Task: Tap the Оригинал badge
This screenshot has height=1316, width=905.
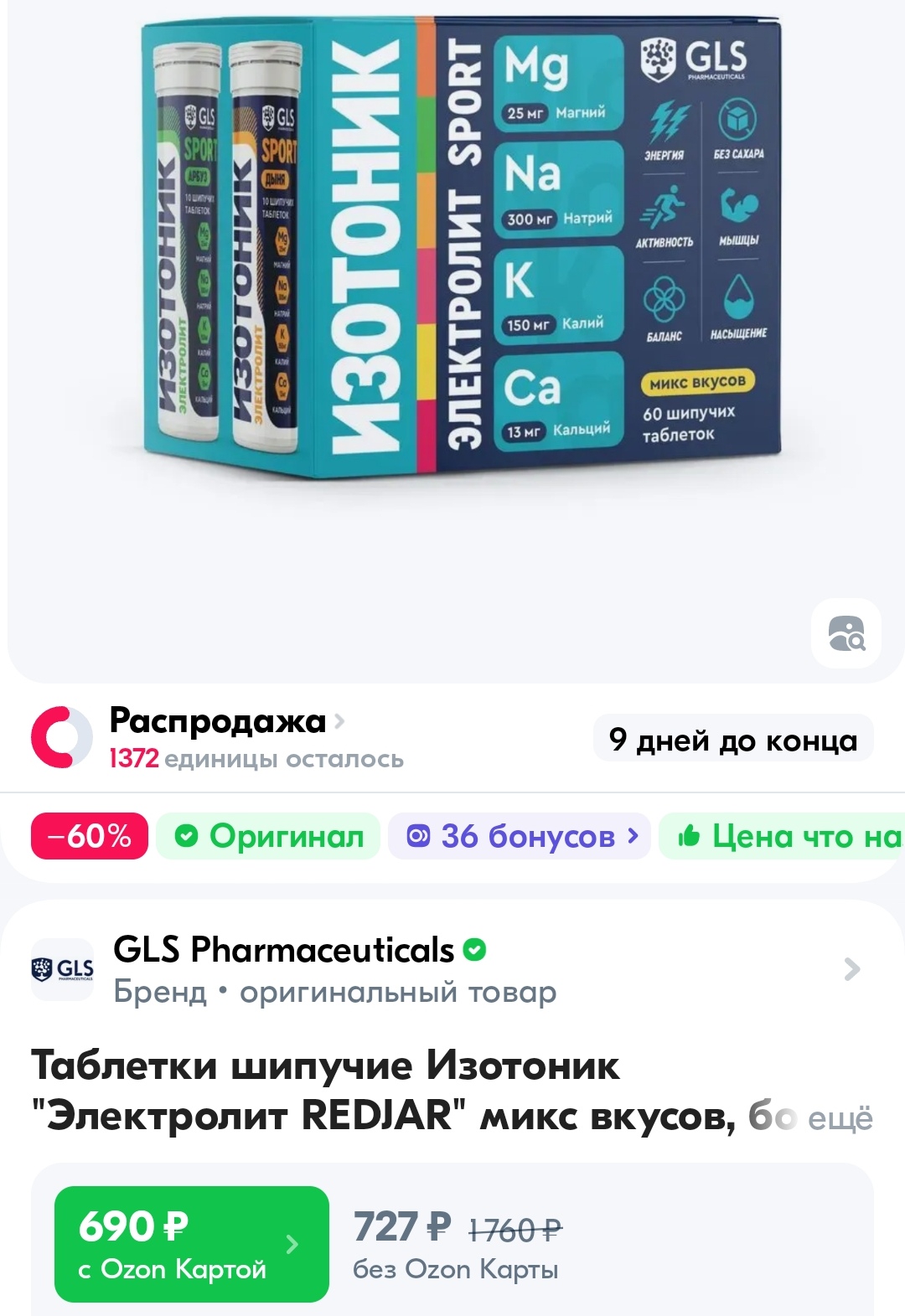Action: 269,836
